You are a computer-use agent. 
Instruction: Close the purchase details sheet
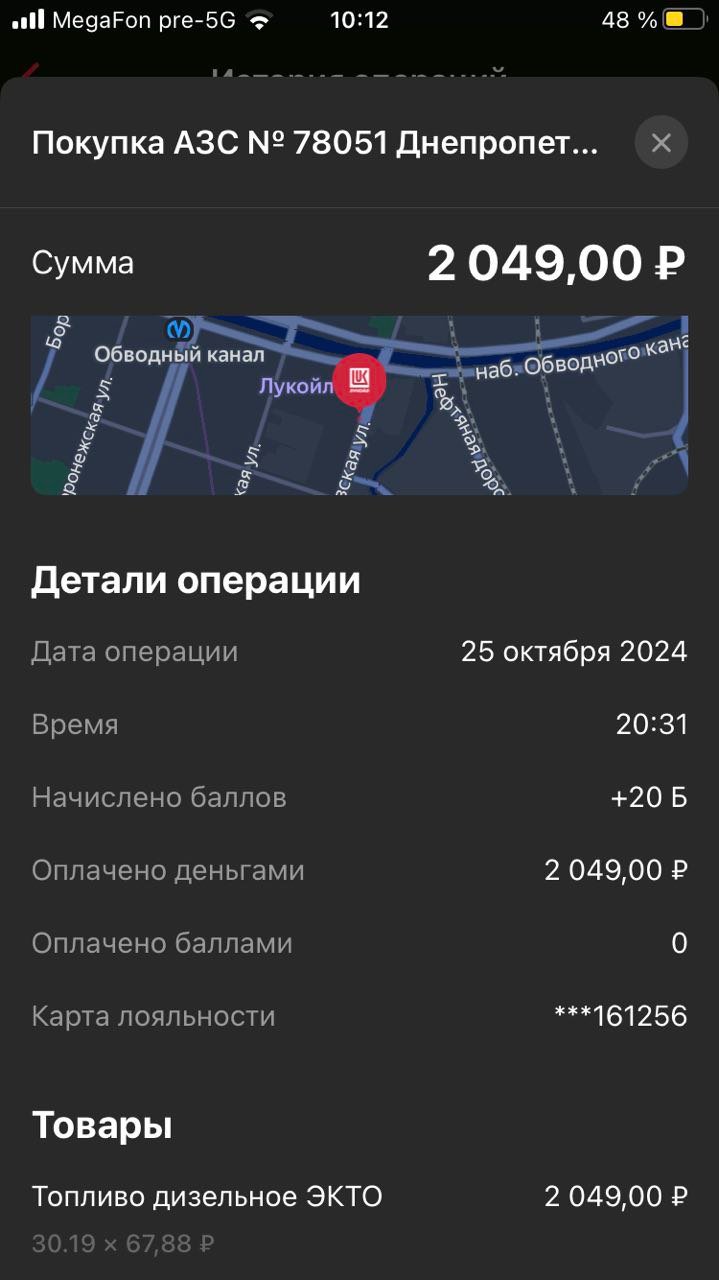pyautogui.click(x=661, y=143)
